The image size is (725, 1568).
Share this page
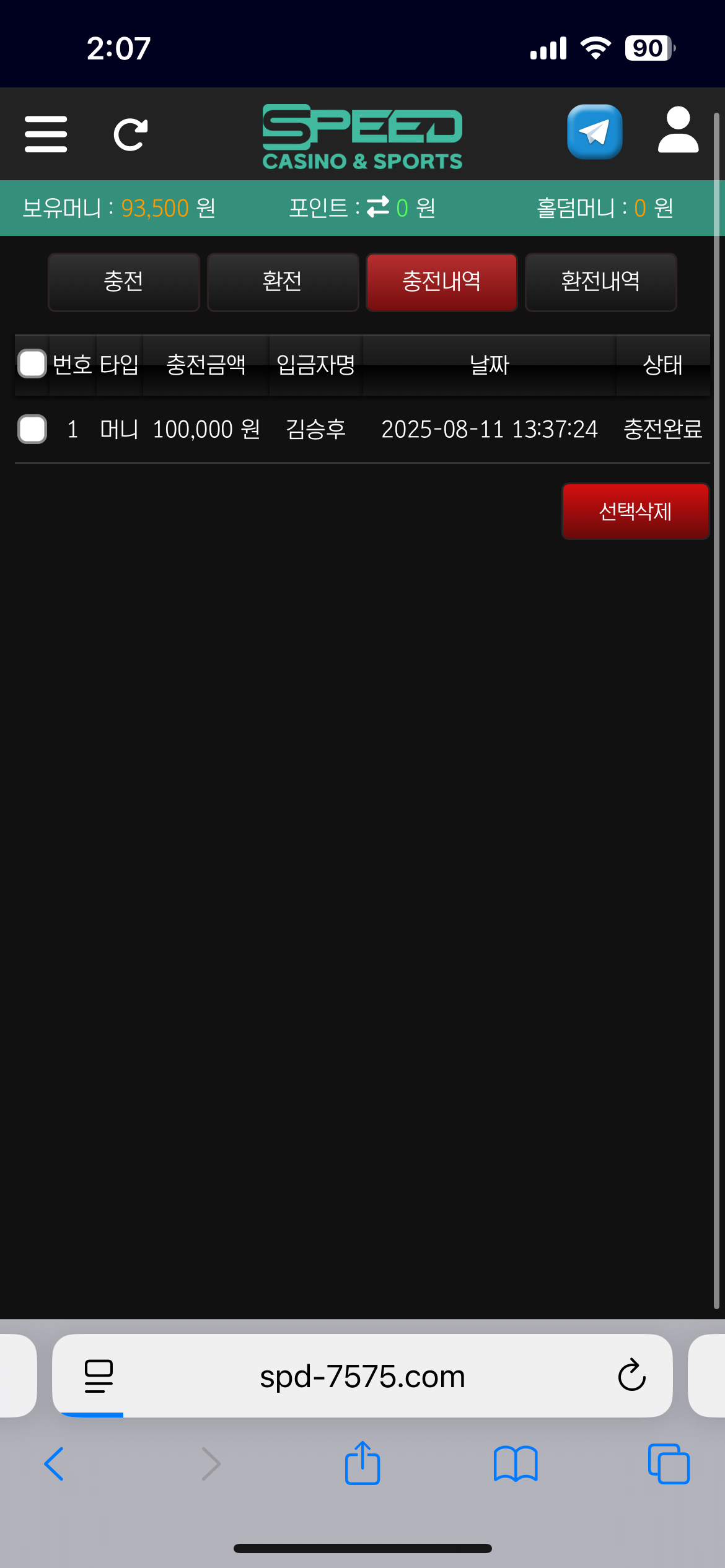[362, 1464]
